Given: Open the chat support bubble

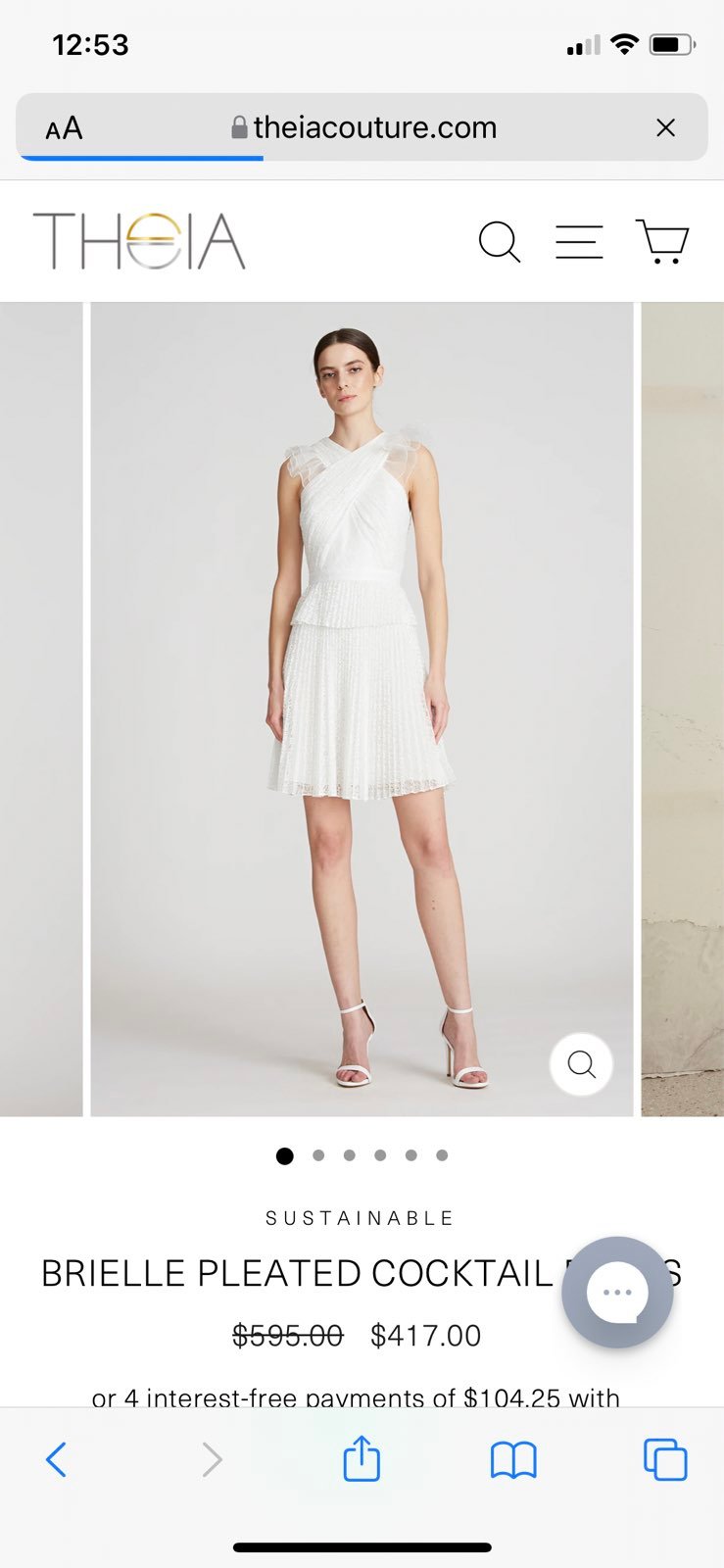Looking at the screenshot, I should 617,1293.
